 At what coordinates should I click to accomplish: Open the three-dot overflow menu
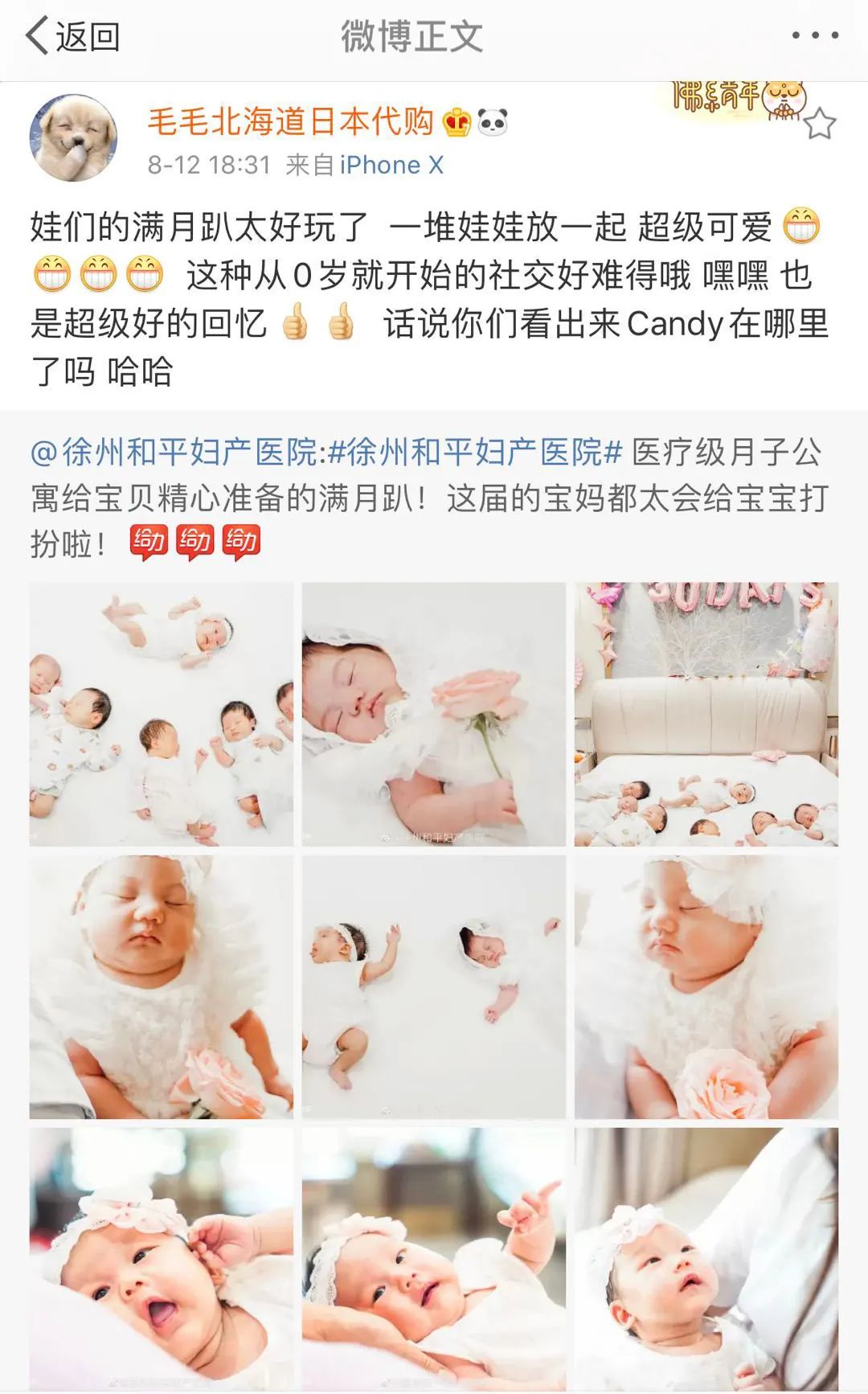click(814, 36)
